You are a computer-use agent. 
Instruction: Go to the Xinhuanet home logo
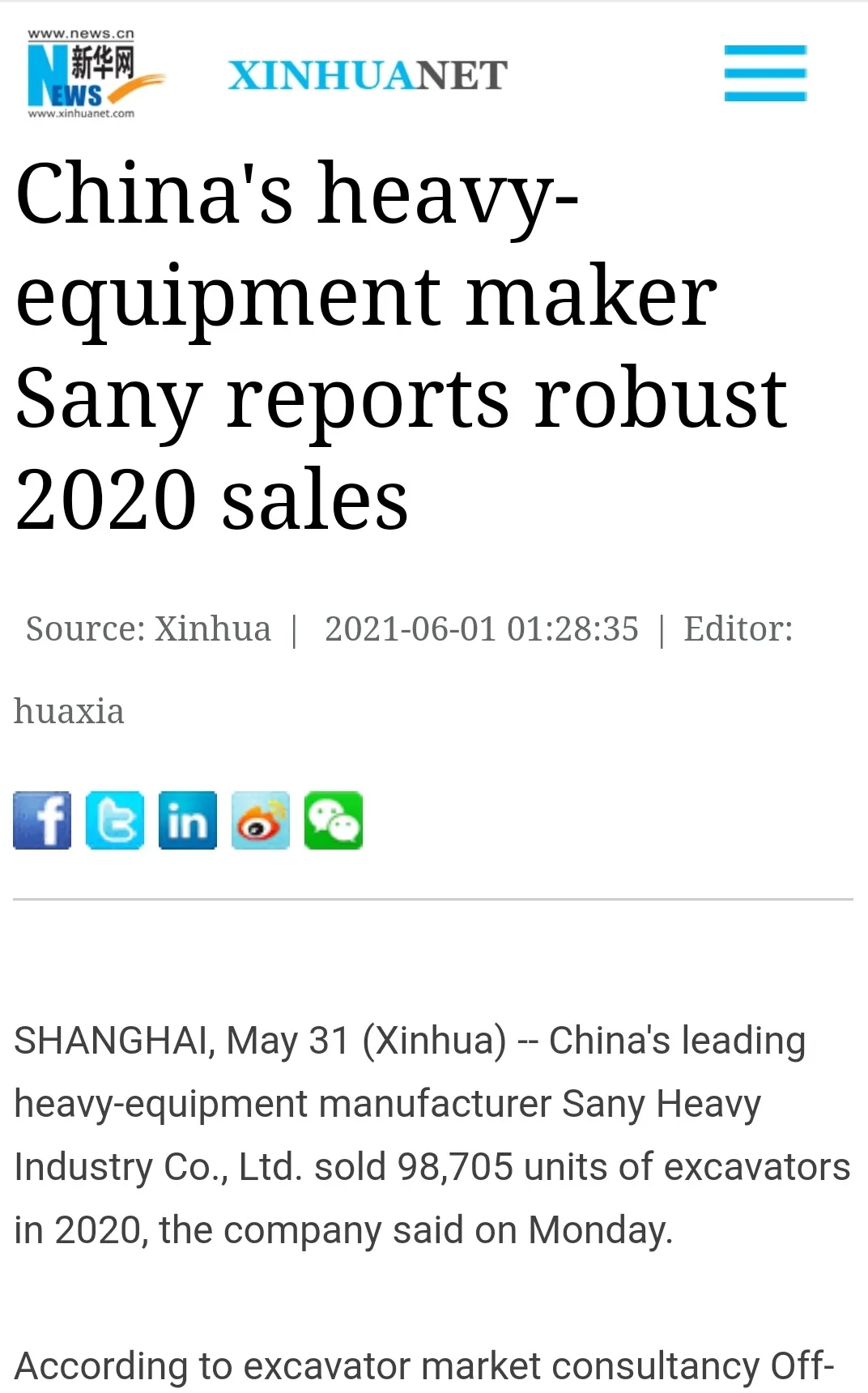(x=367, y=76)
